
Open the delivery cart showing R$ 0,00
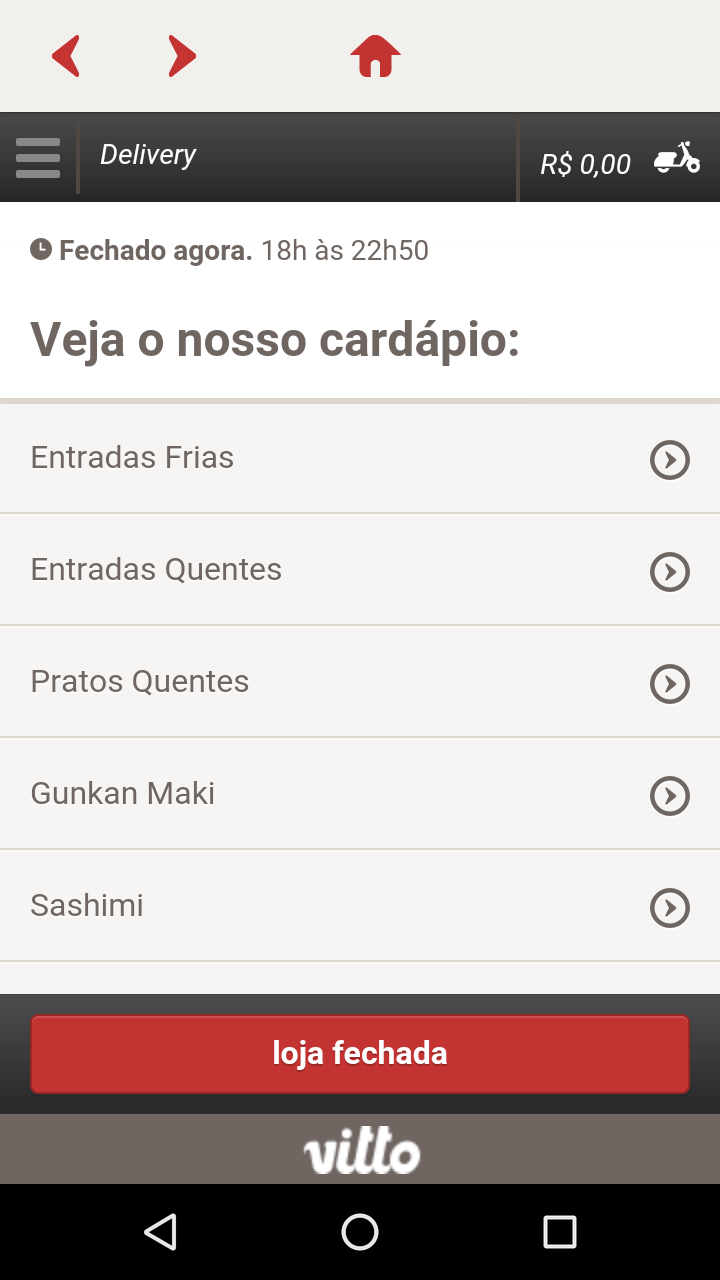point(619,161)
